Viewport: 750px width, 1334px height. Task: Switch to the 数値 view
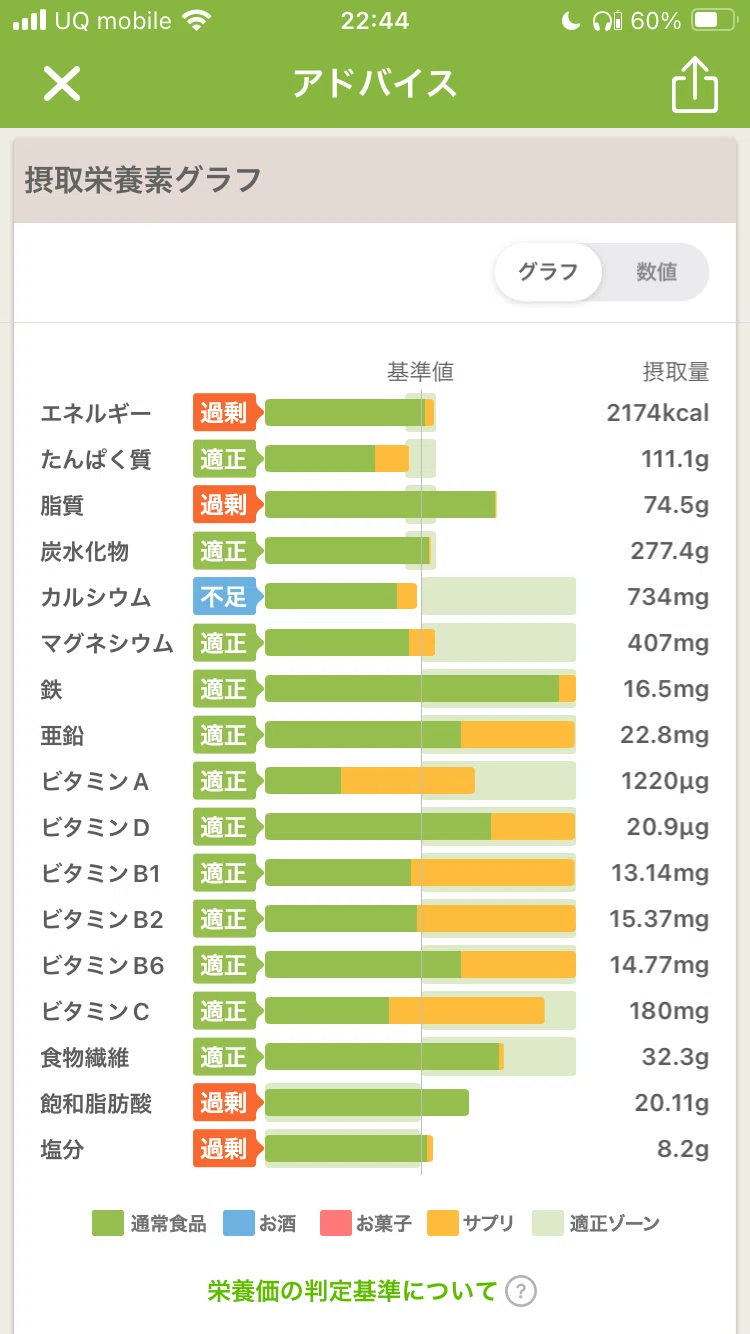(656, 272)
